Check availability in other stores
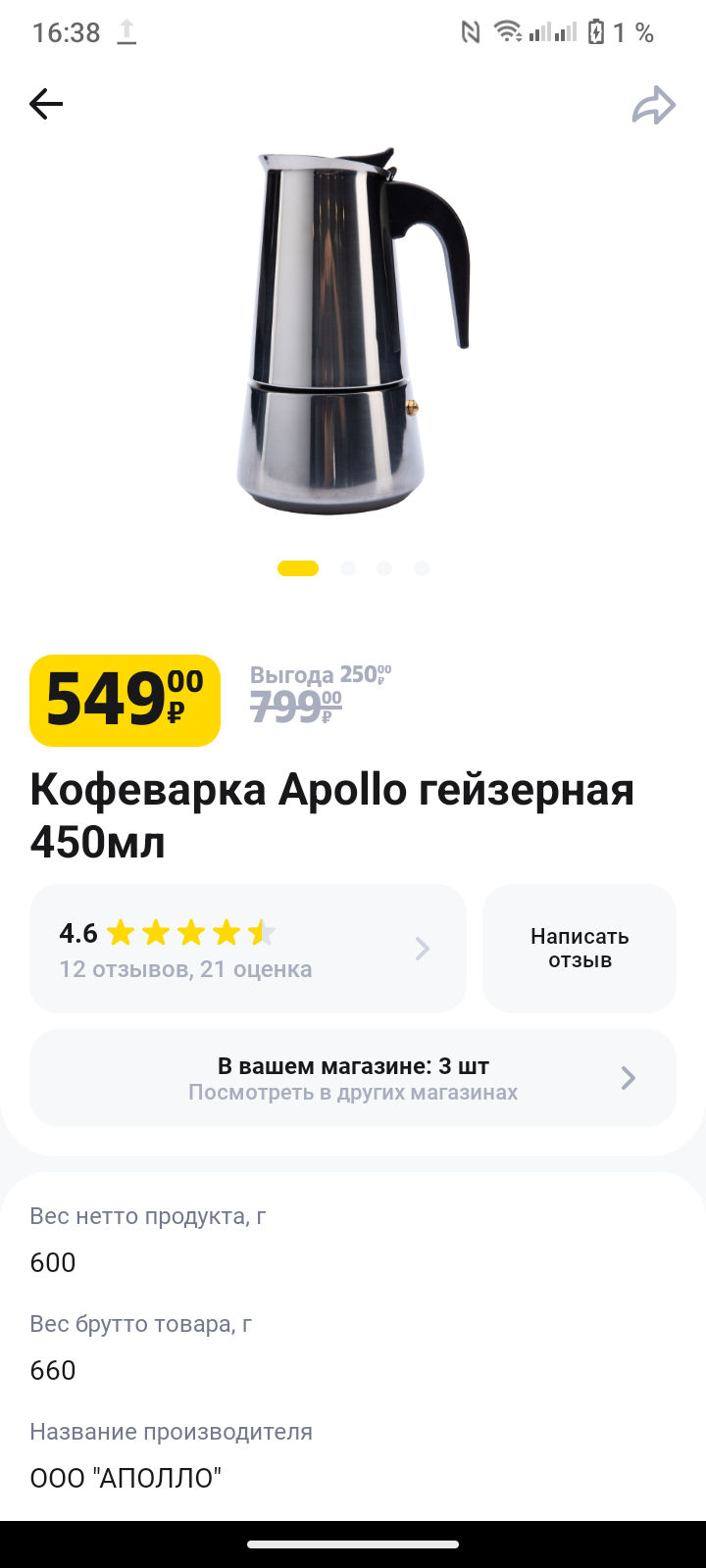 [353, 1078]
